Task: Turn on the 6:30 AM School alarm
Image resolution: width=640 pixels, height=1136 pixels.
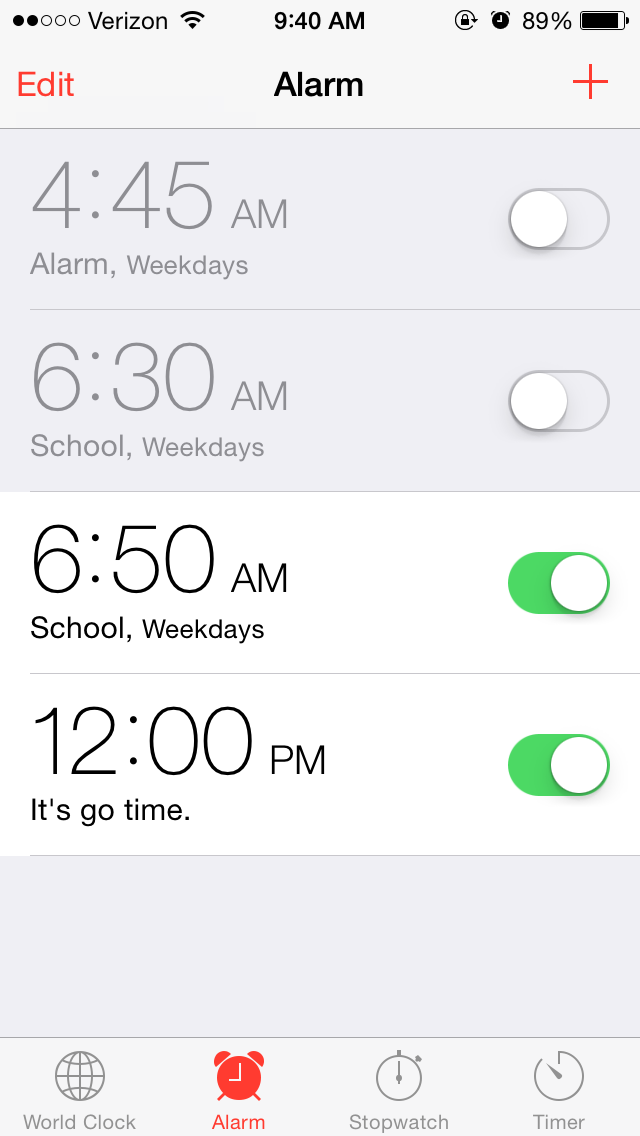Action: [558, 400]
